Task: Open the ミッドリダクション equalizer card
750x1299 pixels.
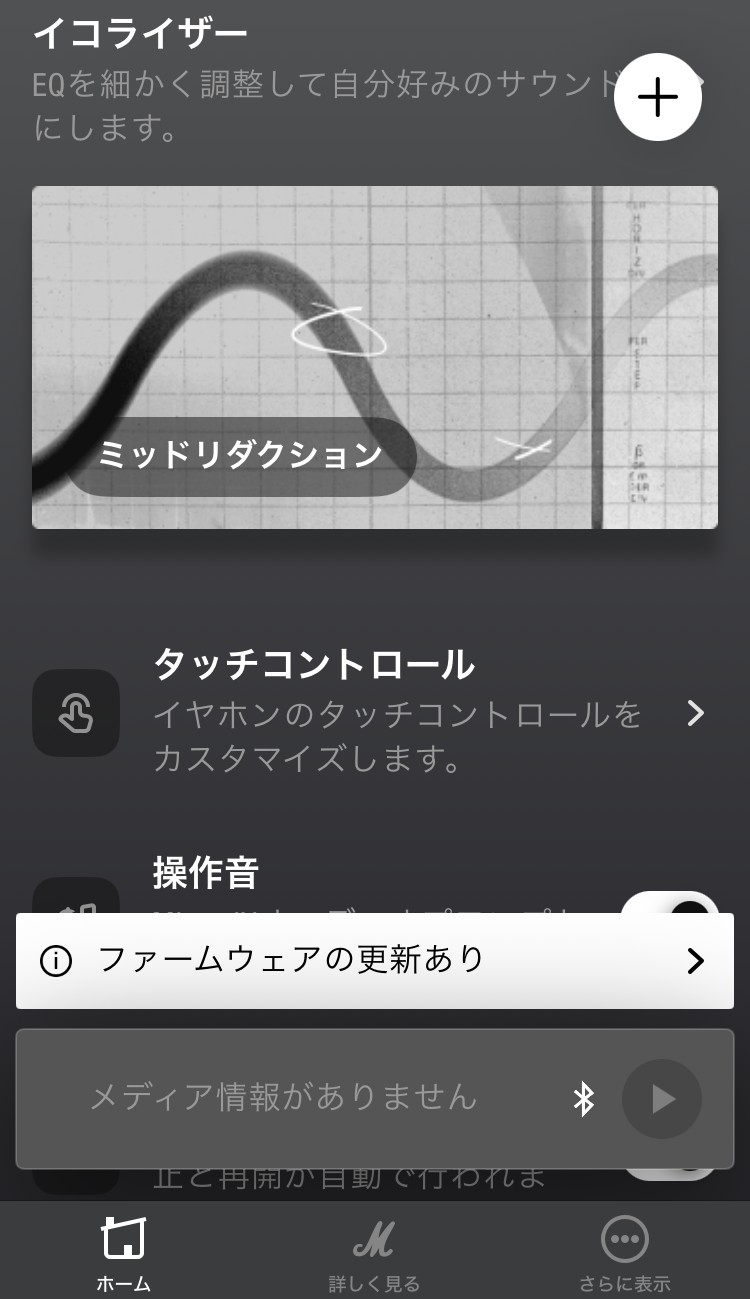Action: pos(374,357)
